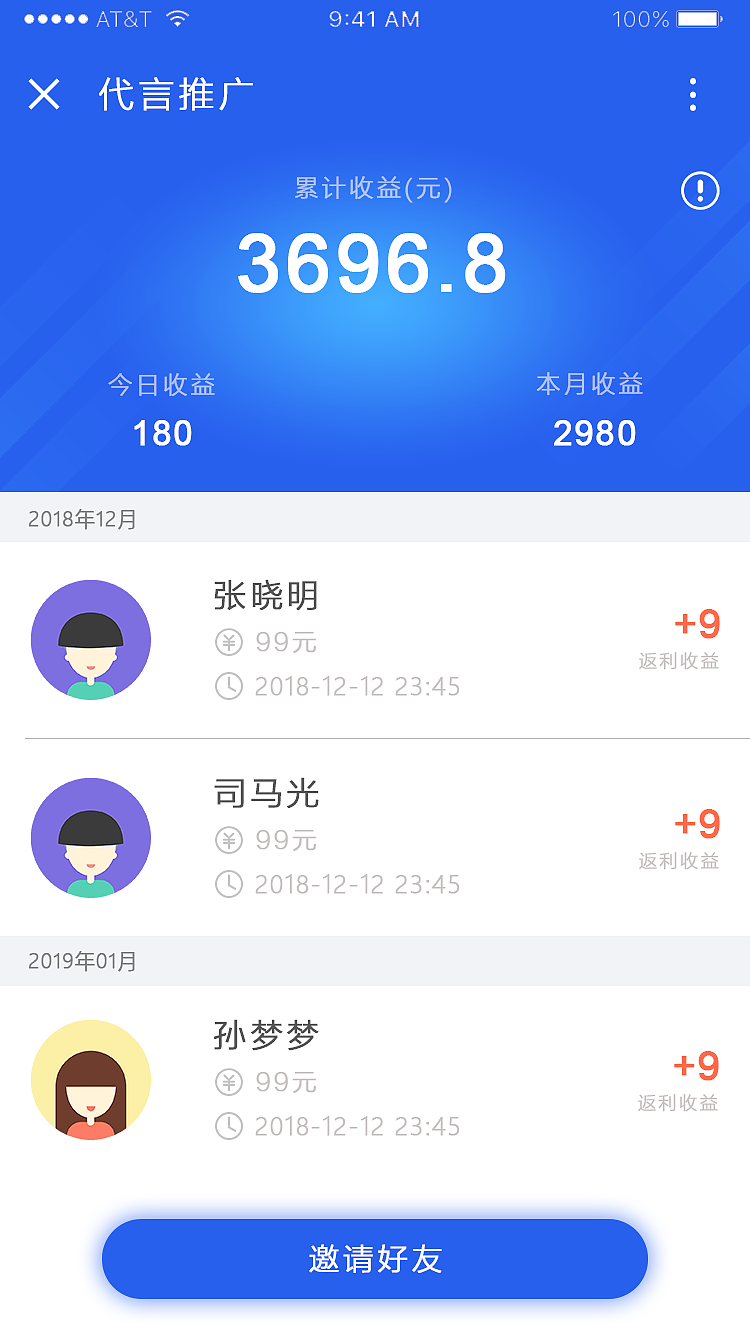Select the clock timestamp icon in 司马光's row

229,885
